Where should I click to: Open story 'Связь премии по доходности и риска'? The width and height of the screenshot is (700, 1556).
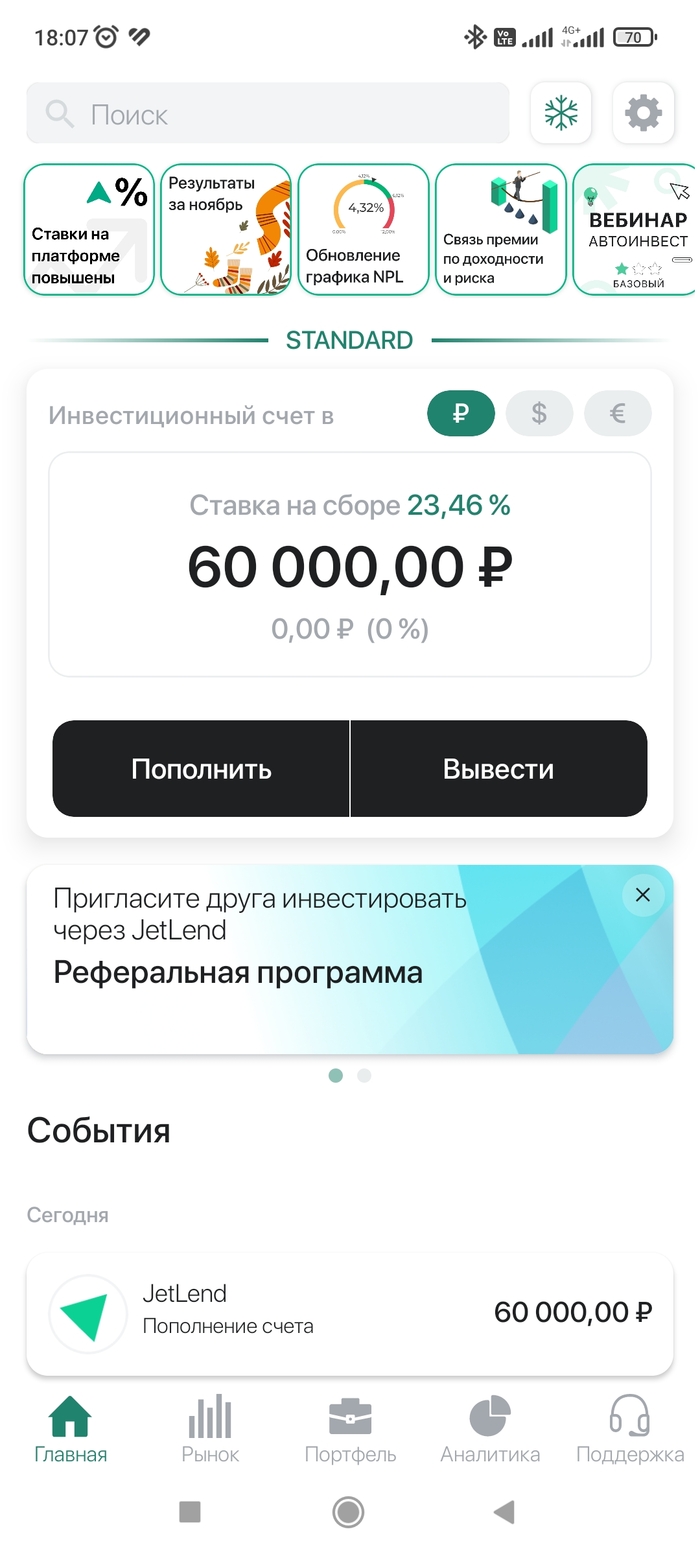click(500, 230)
